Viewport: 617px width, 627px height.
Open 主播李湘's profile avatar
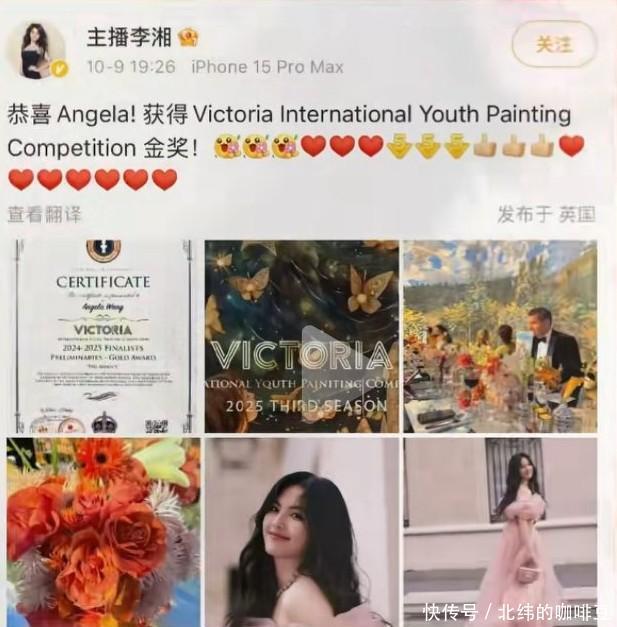pos(38,50)
